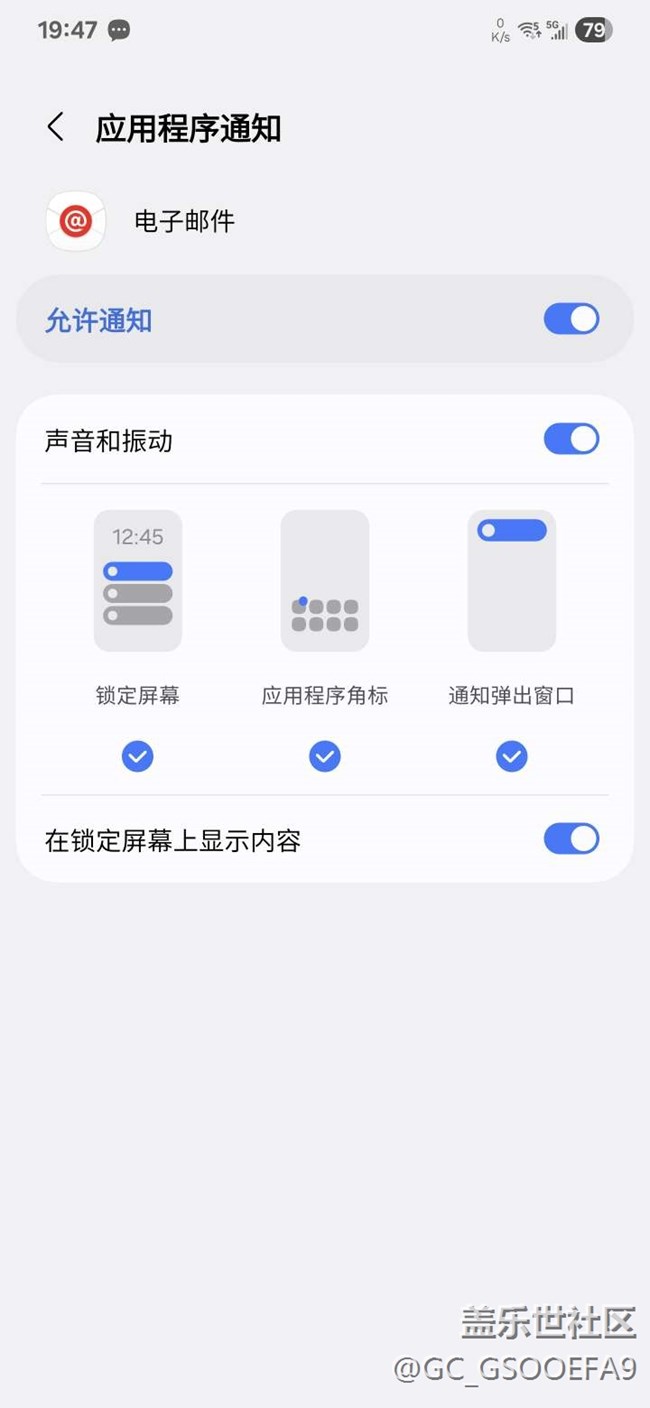Disable 在锁定屏幕上显示内容

tap(571, 839)
